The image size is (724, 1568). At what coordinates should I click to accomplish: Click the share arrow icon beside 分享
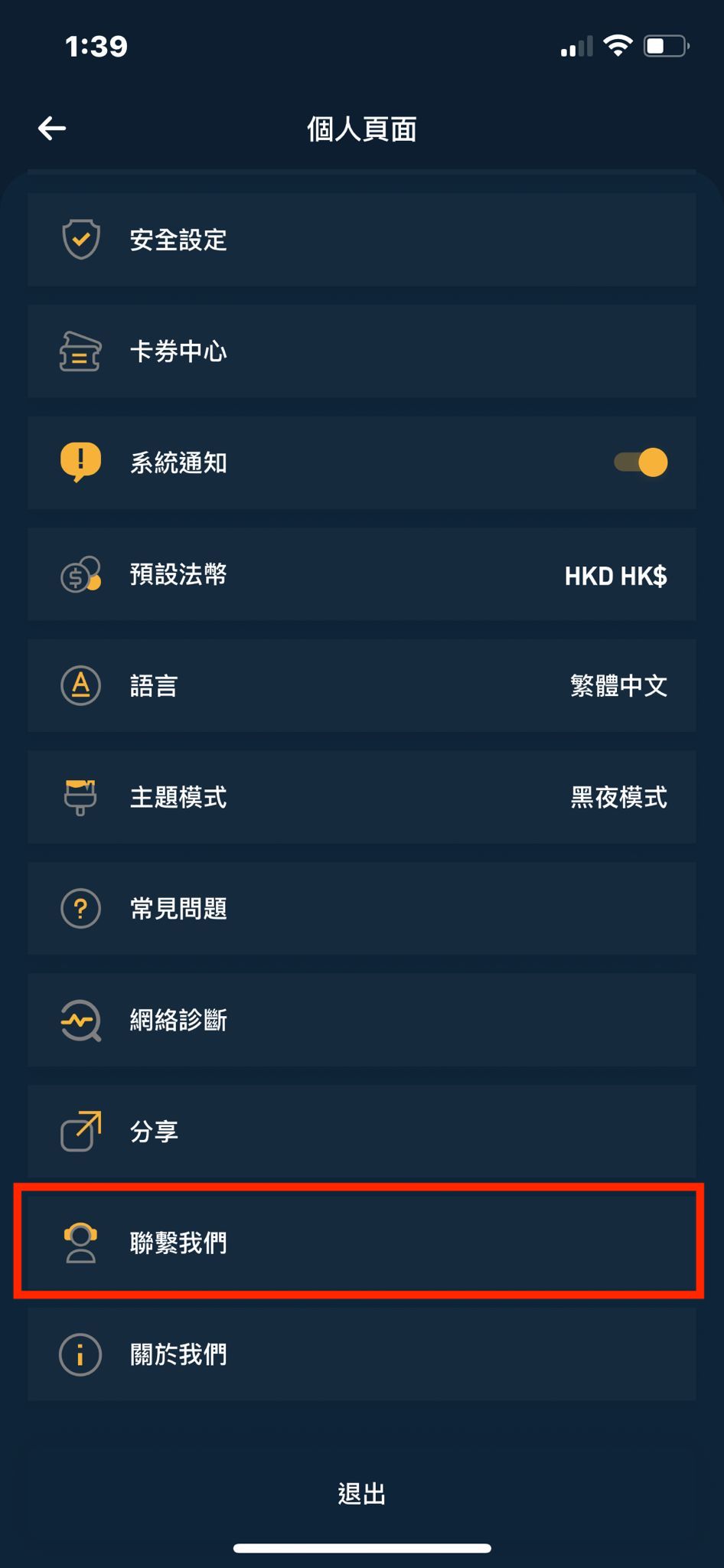[80, 1131]
